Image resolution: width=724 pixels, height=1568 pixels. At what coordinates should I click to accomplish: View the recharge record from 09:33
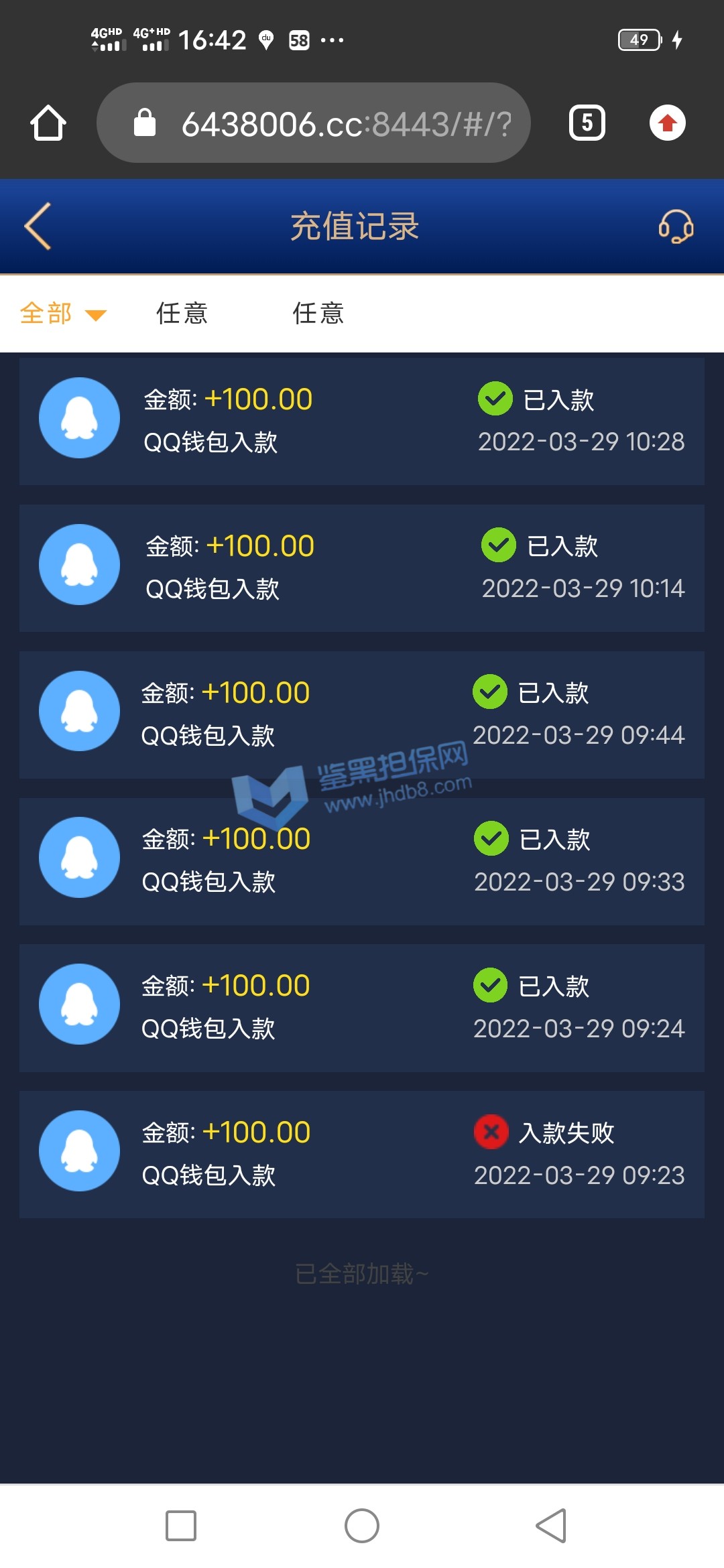tap(362, 861)
